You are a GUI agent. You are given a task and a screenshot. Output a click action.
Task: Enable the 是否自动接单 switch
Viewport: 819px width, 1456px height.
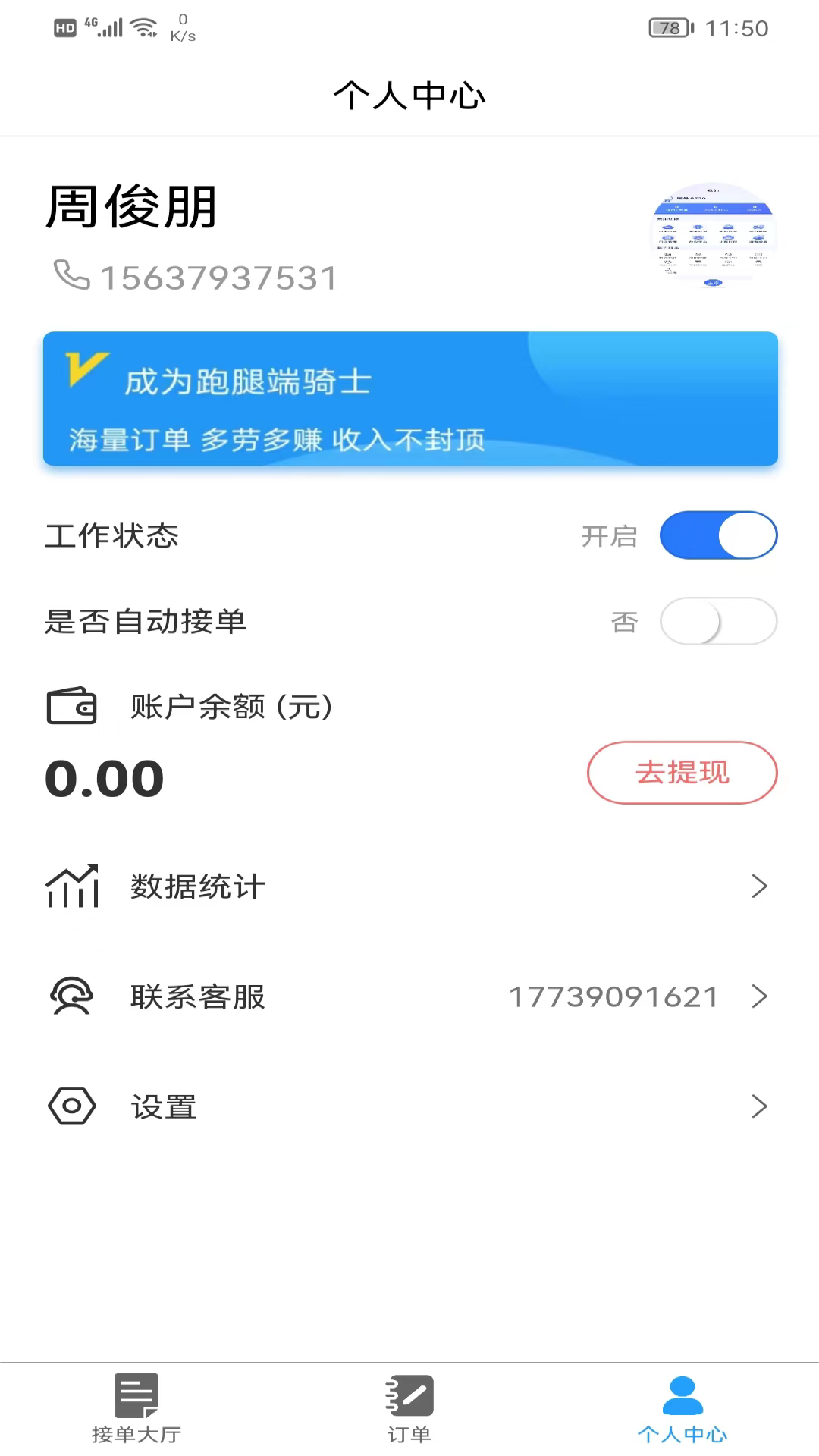(718, 621)
